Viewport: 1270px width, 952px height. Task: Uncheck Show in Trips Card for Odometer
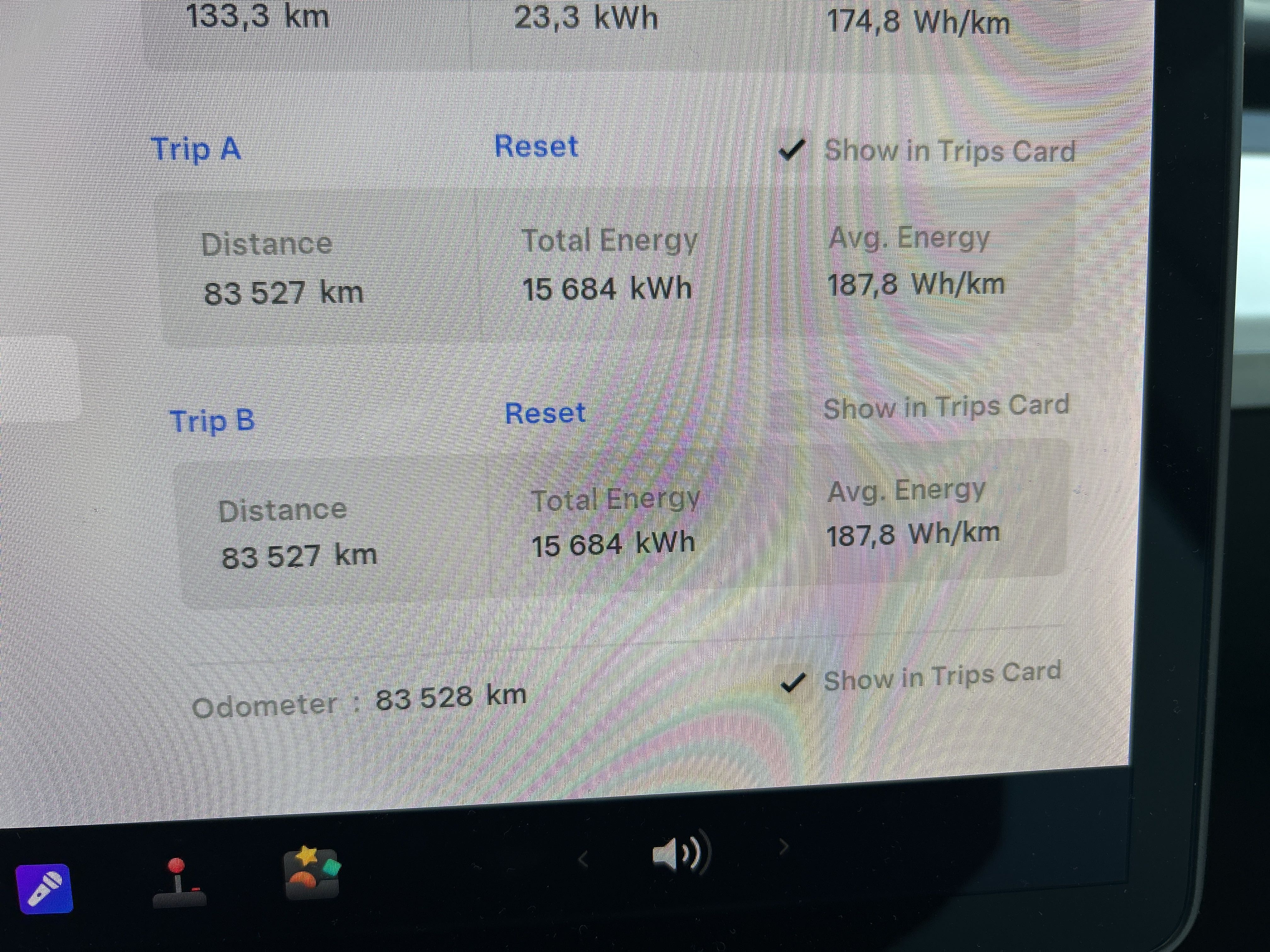[x=793, y=682]
